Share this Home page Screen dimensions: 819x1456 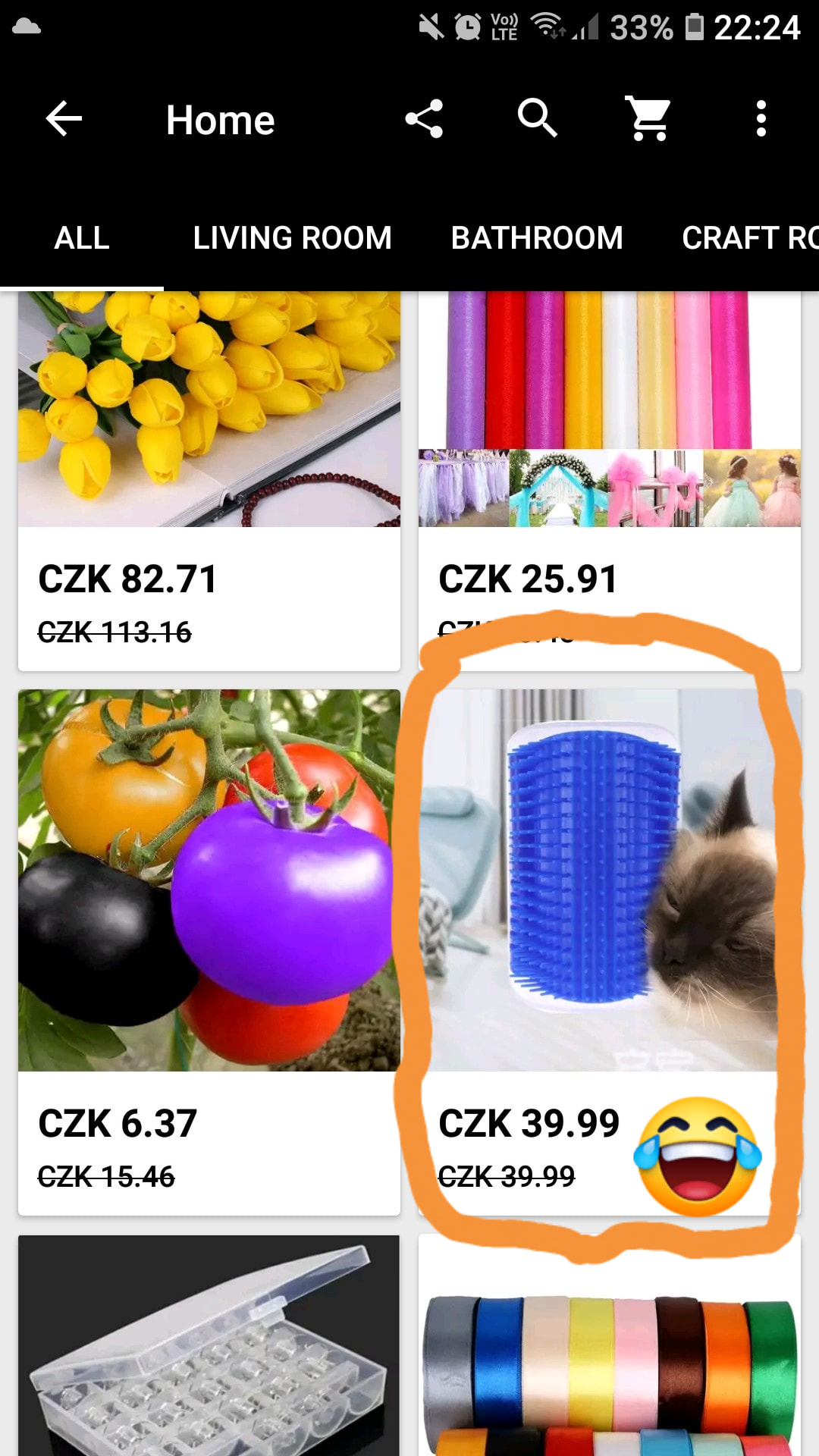424,119
